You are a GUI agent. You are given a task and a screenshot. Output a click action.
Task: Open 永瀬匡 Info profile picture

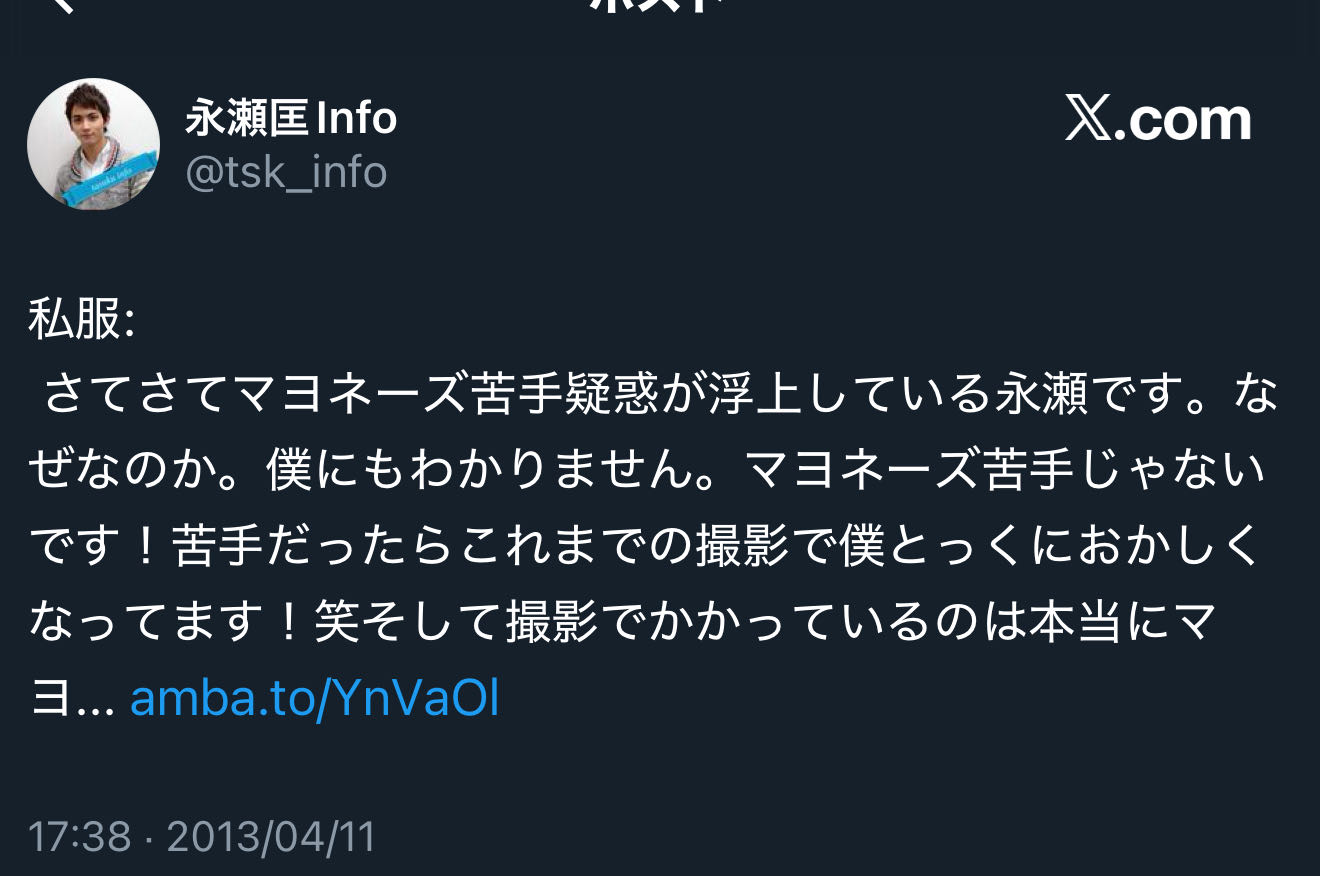(x=93, y=144)
